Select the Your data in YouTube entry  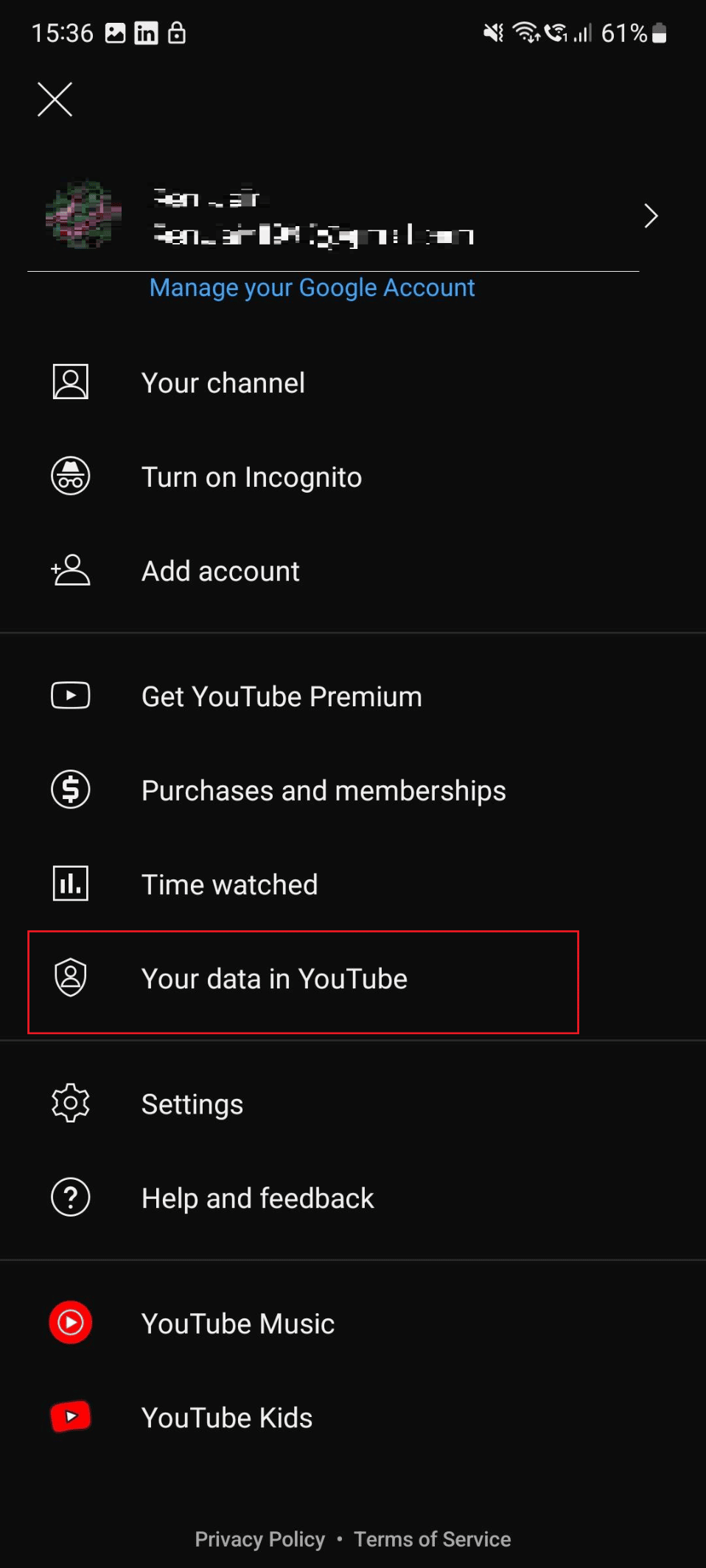coord(274,979)
